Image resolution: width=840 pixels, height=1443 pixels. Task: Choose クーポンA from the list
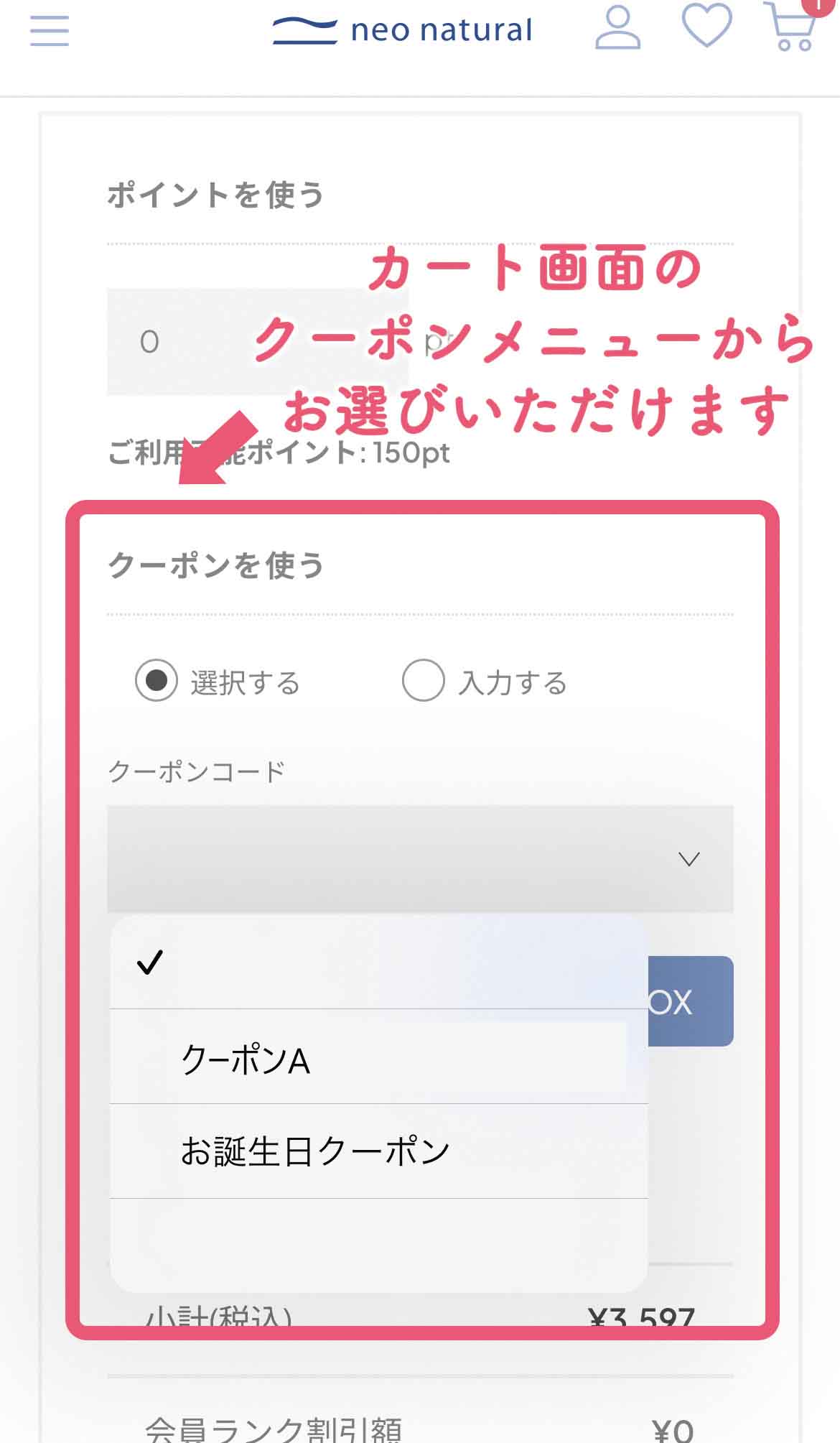tap(378, 1057)
